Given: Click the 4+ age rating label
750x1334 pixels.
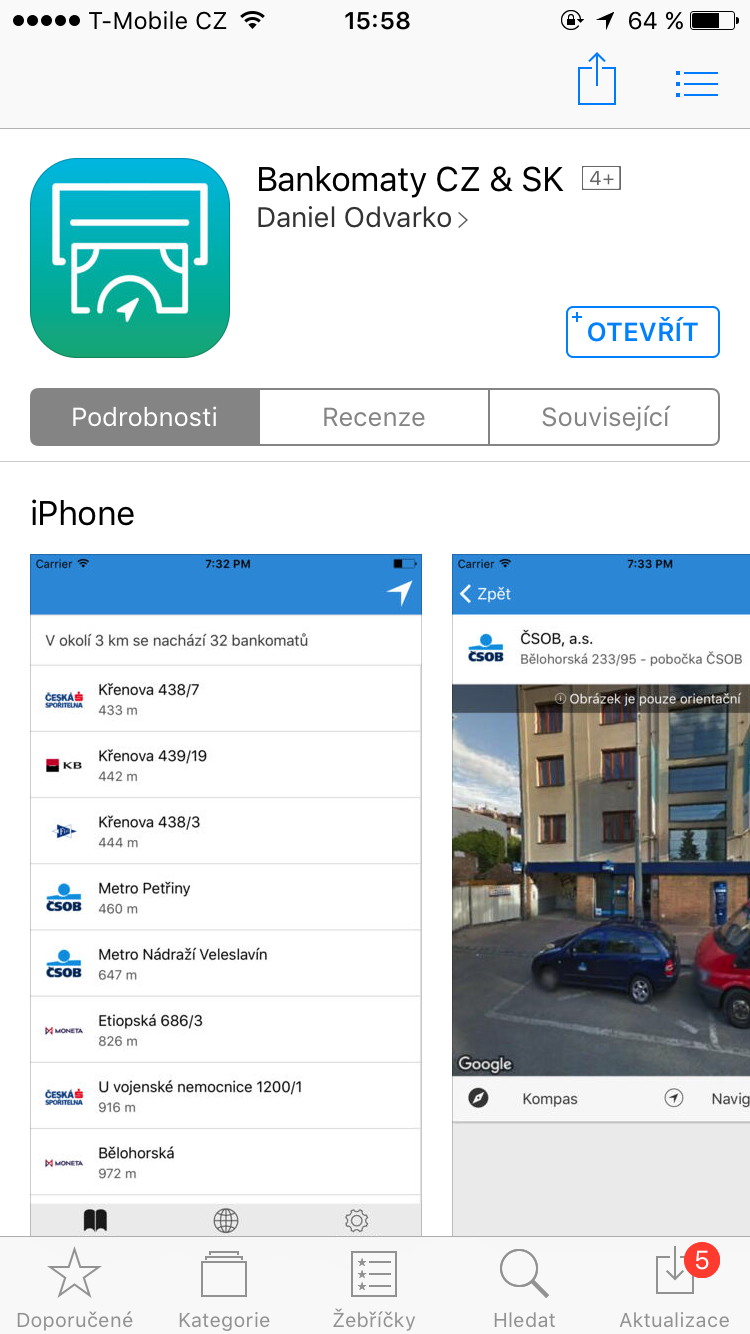Looking at the screenshot, I should 600,177.
